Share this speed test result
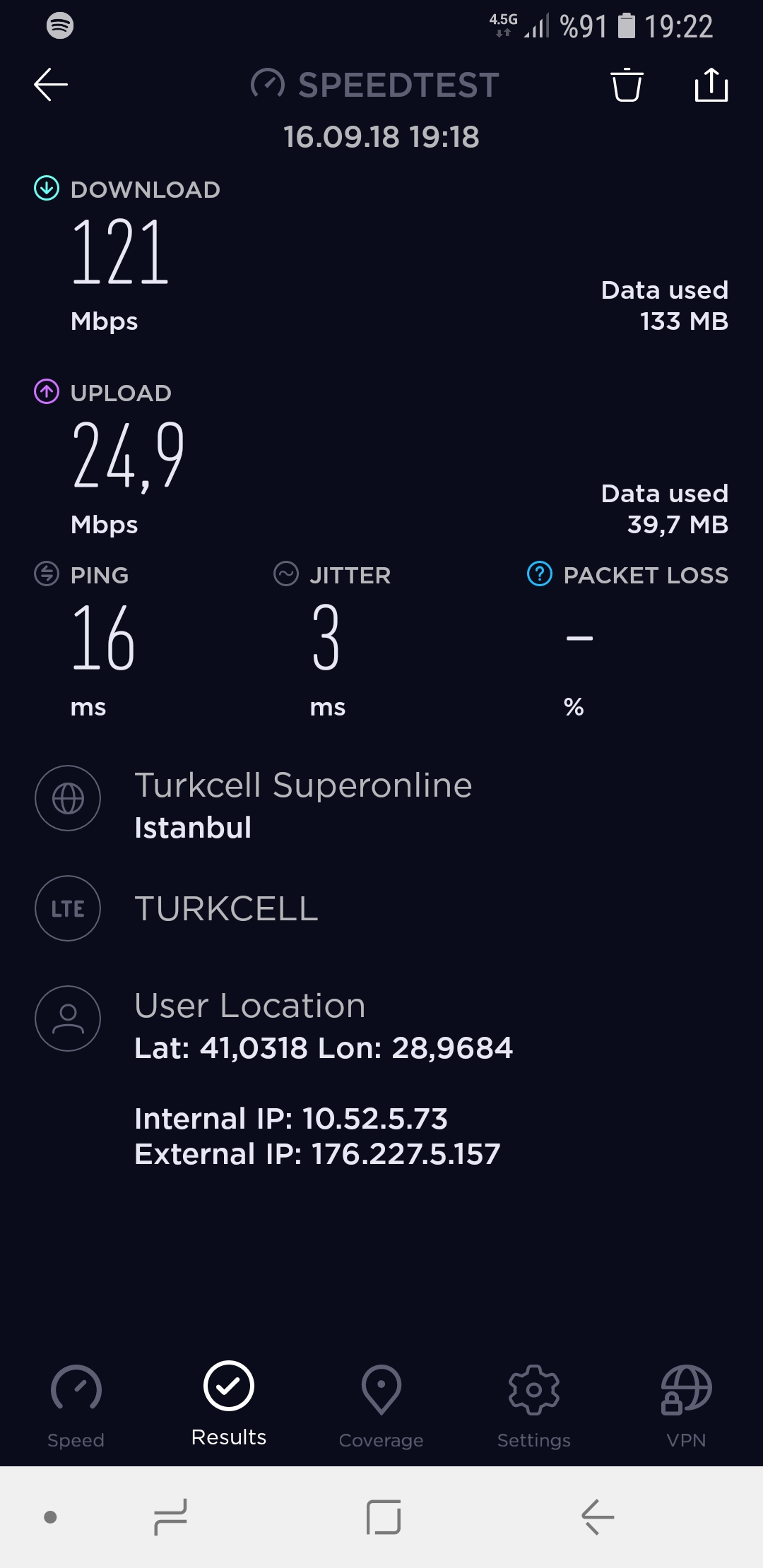763x1568 pixels. [x=711, y=85]
